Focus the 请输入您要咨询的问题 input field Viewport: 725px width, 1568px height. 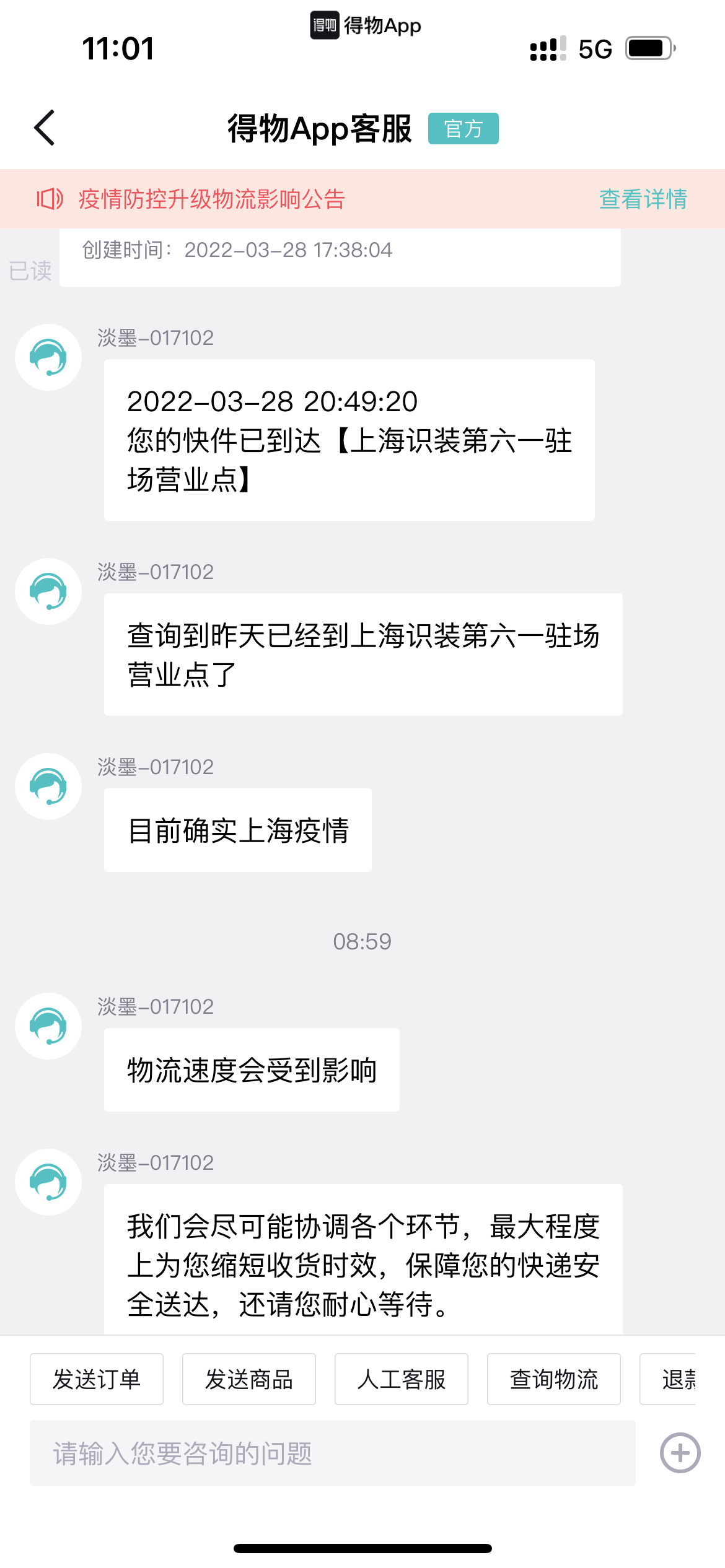332,1453
